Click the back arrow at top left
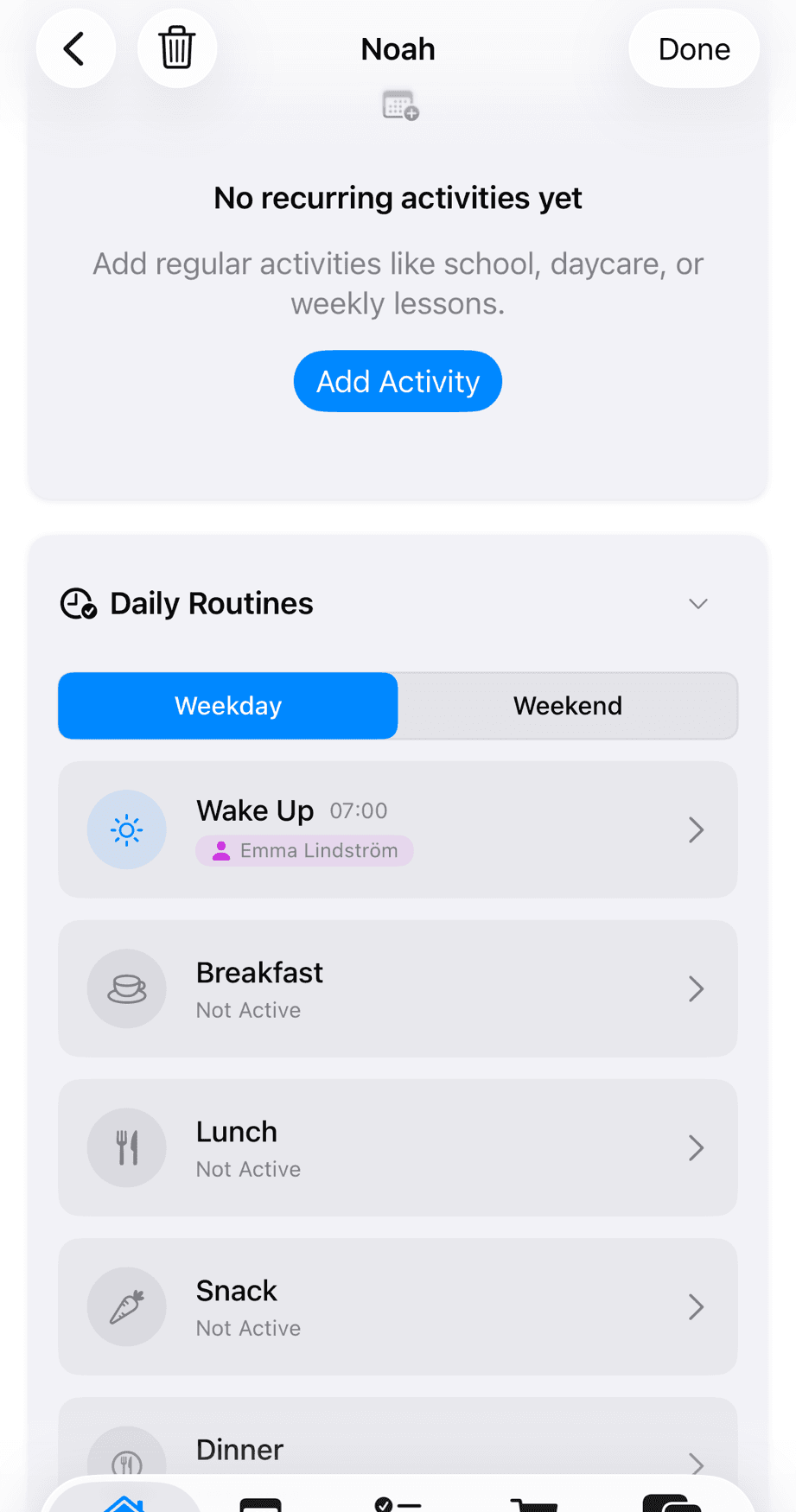 pos(75,48)
